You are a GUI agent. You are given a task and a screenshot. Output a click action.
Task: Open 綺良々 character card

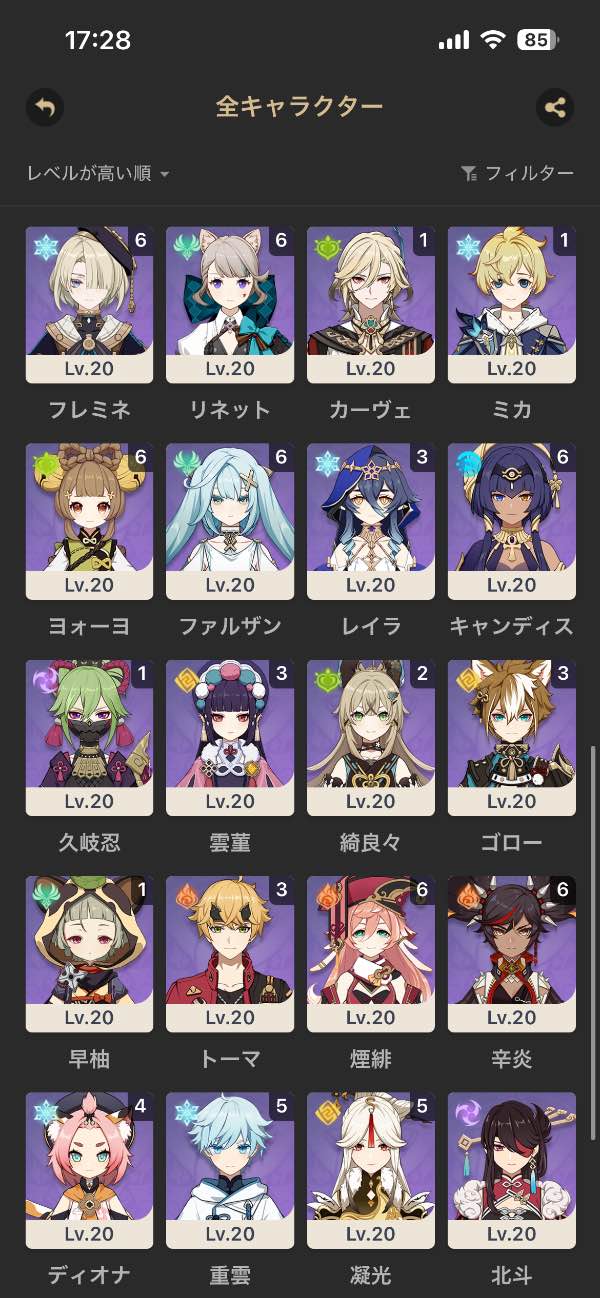click(x=371, y=737)
